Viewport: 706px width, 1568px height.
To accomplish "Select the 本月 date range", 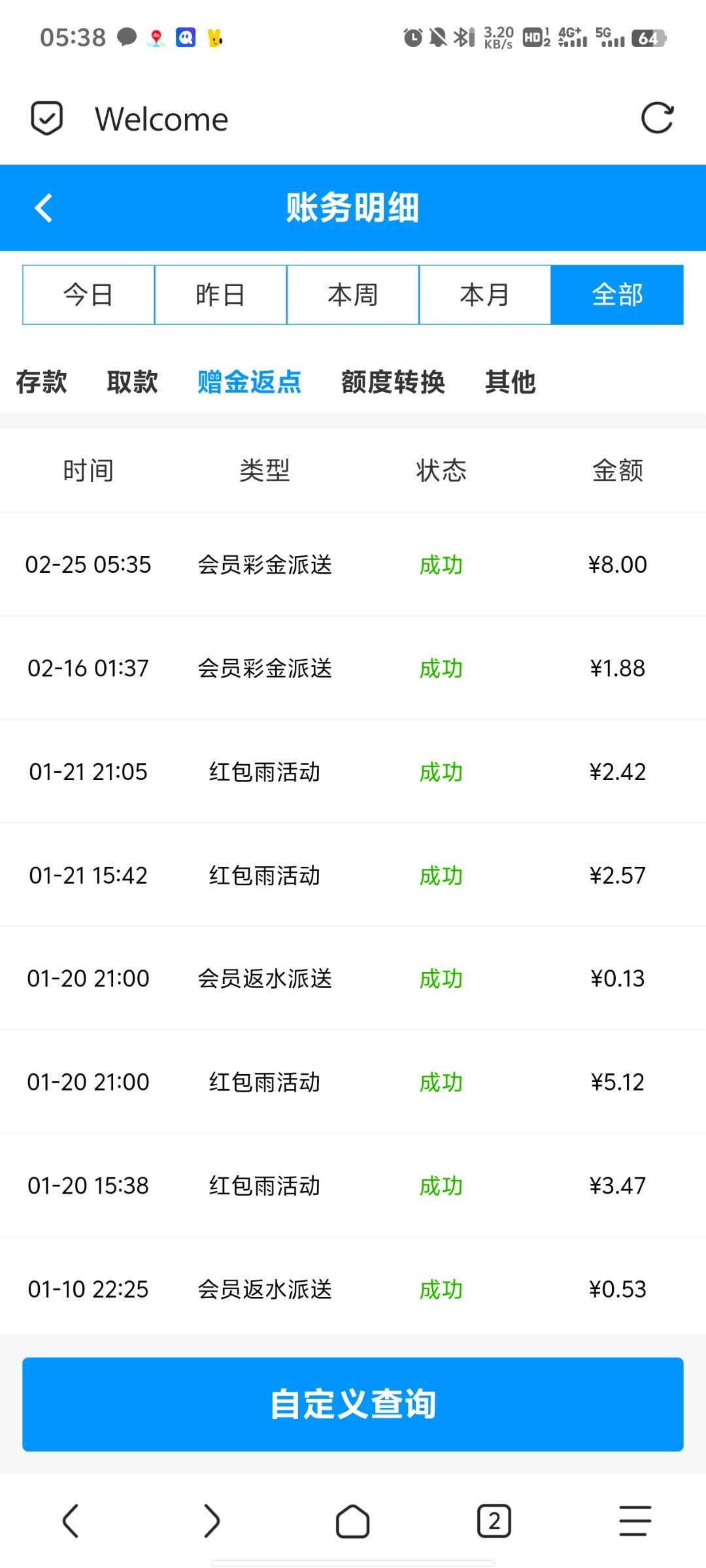I will [484, 295].
